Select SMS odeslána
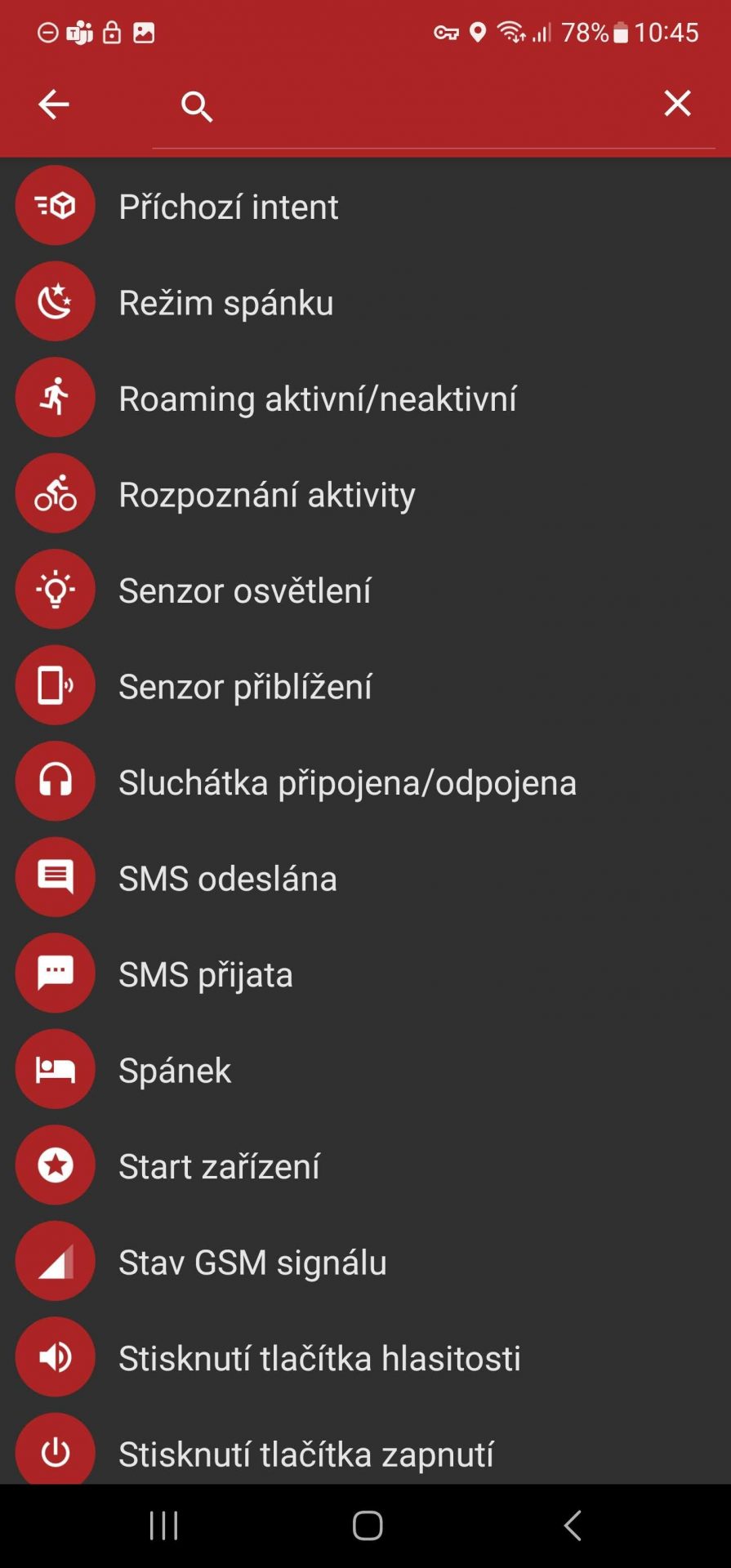 pyautogui.click(x=365, y=878)
